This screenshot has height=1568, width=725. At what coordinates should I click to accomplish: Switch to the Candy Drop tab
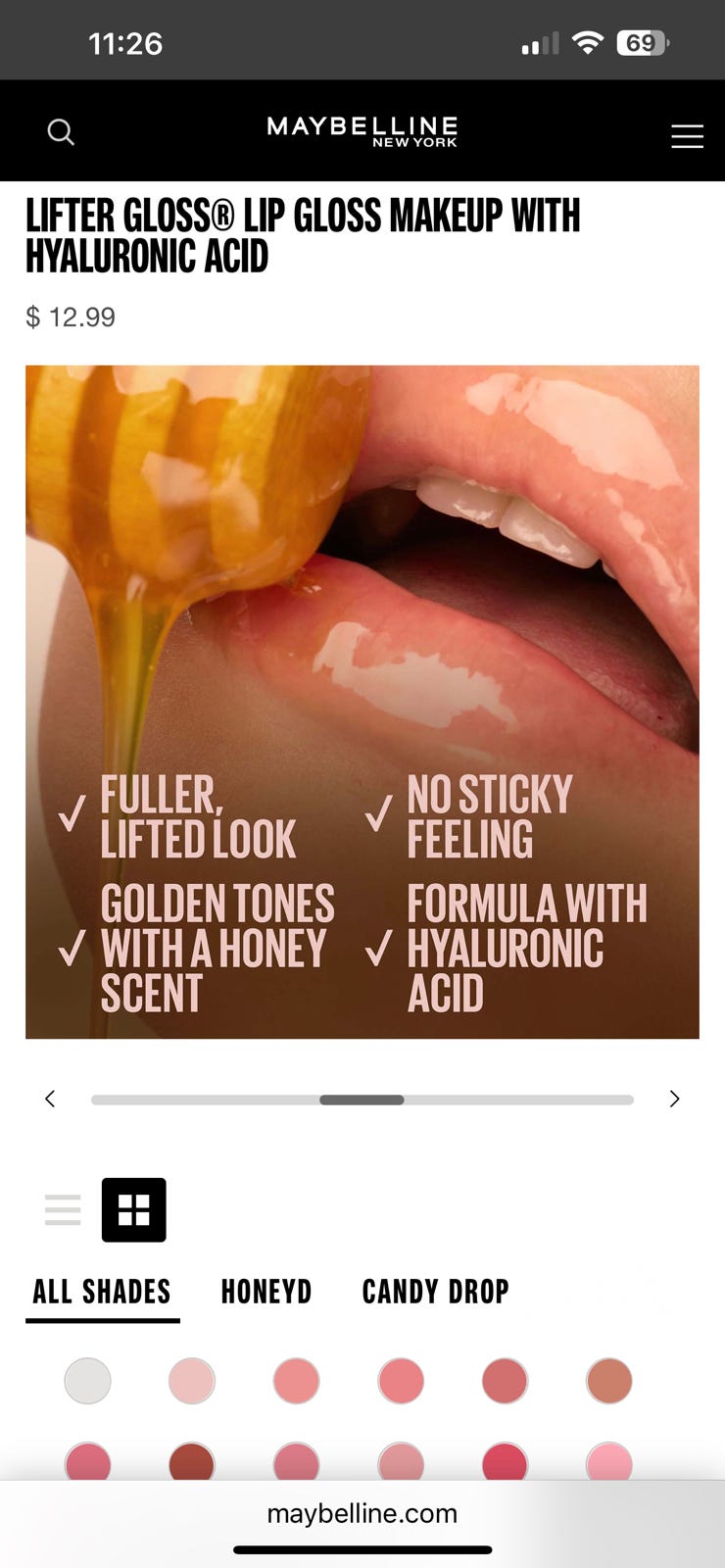point(436,1292)
